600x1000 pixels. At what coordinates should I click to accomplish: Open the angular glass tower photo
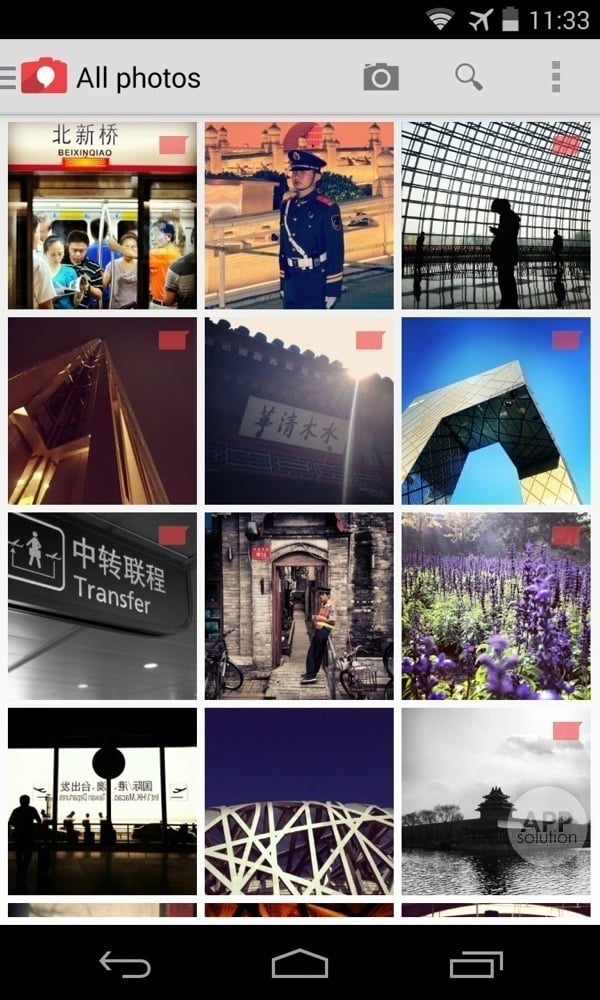[496, 411]
